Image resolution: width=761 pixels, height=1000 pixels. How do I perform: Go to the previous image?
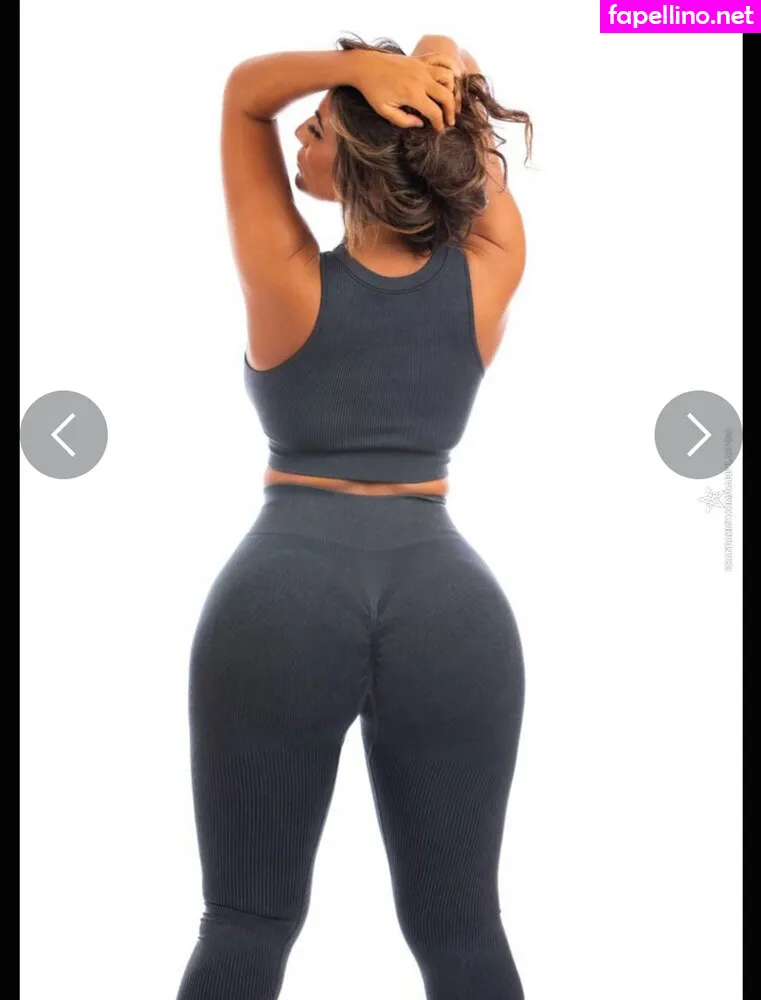[x=64, y=435]
